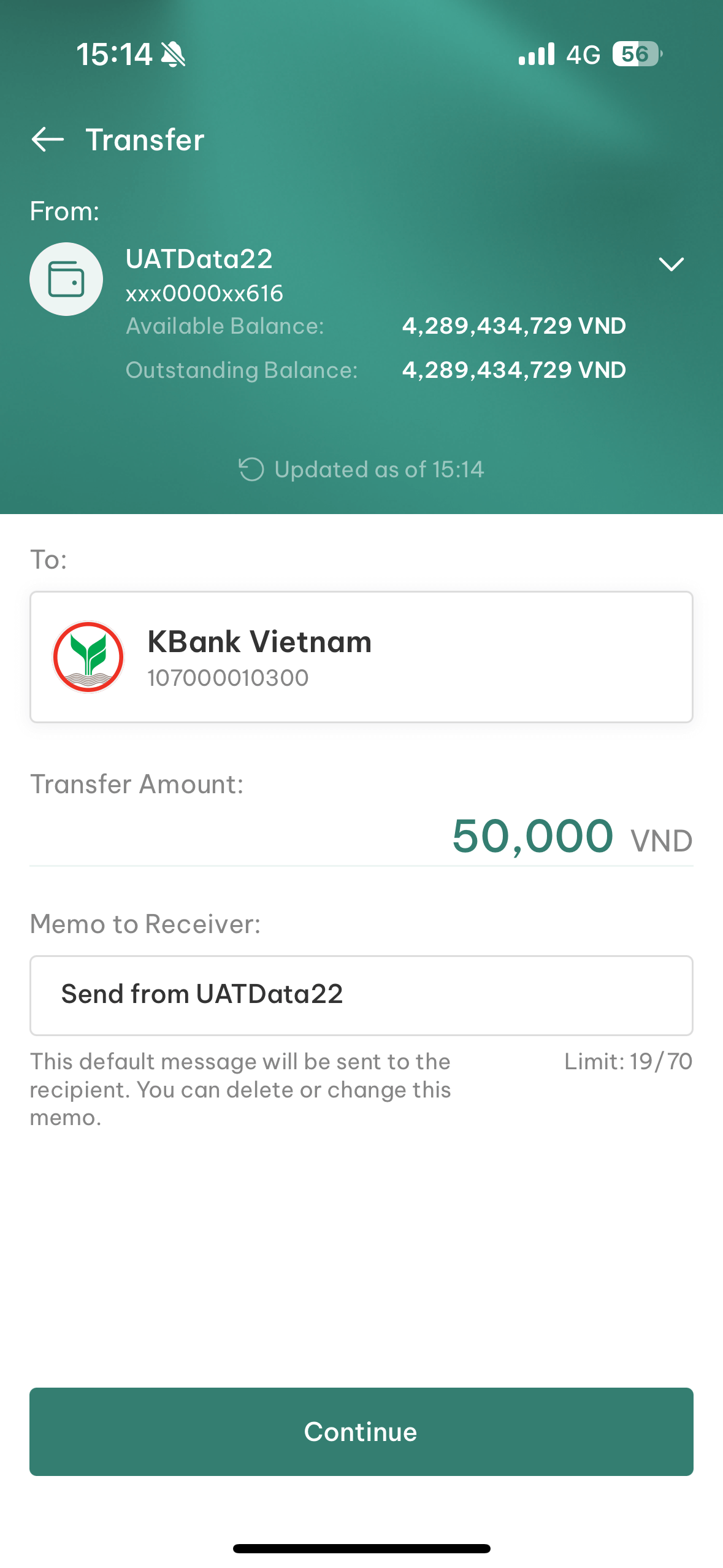
Task: Go back from the Transfer screen
Action: tap(47, 139)
